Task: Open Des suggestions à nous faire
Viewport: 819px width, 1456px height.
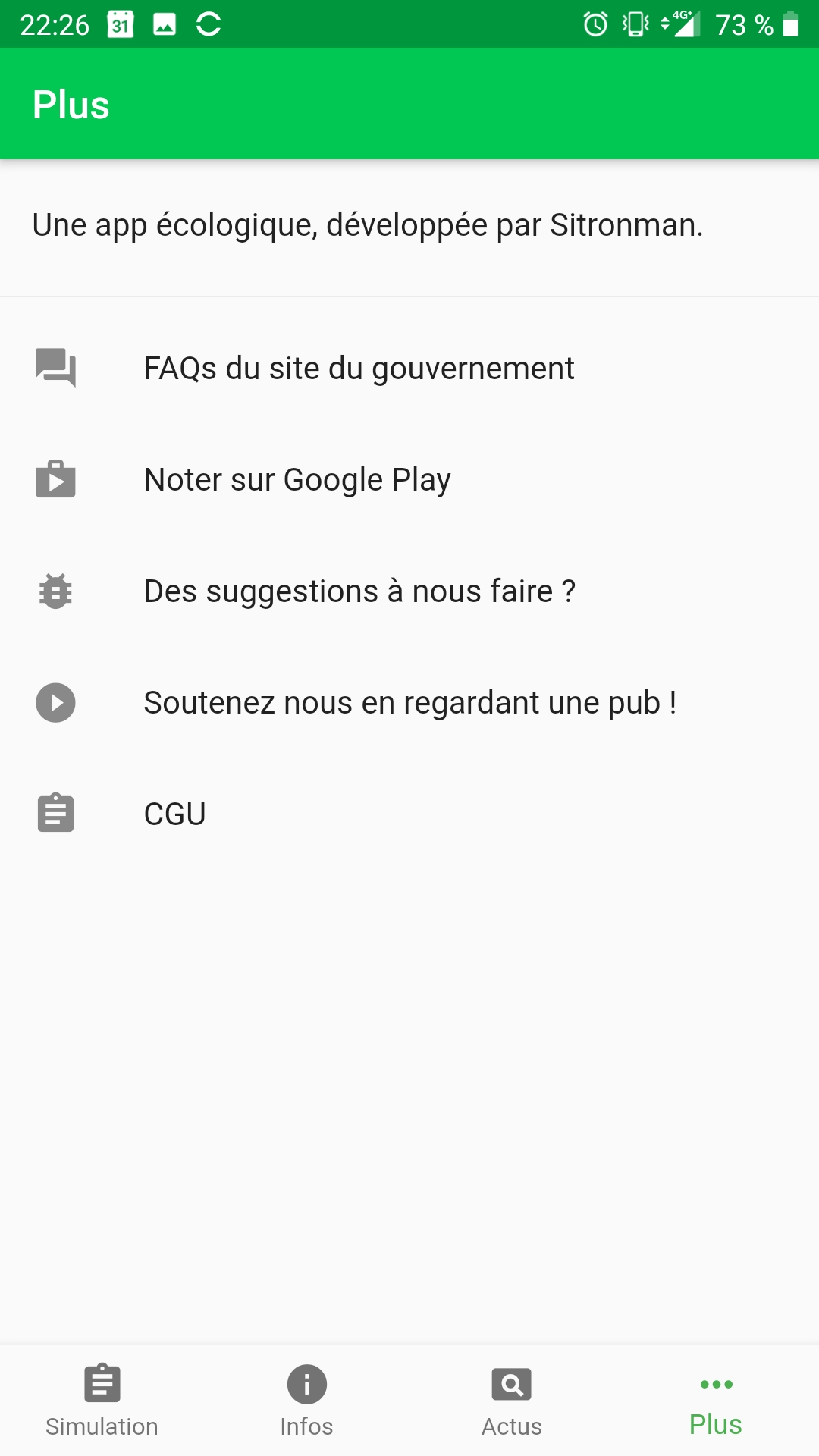Action: coord(409,591)
